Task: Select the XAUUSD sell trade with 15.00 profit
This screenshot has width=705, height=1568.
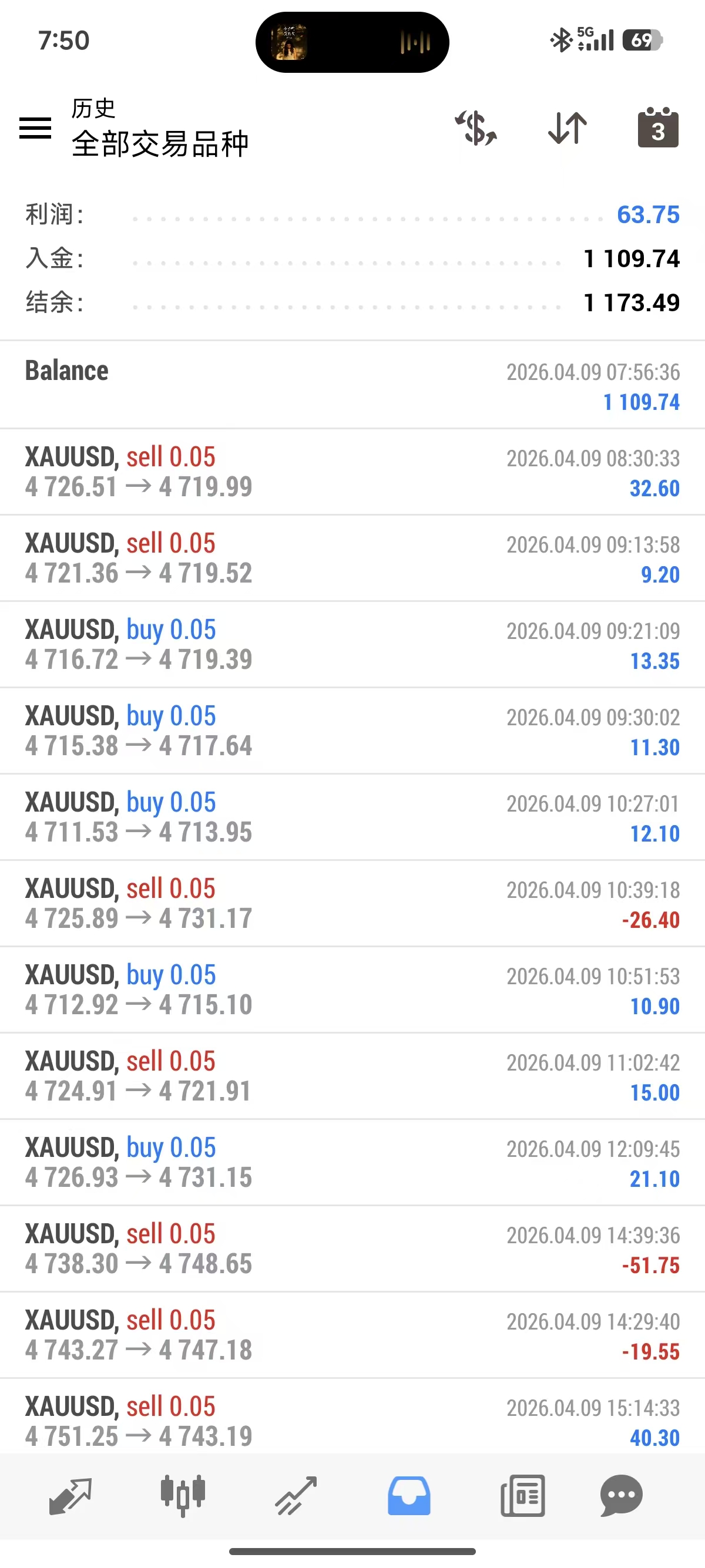Action: point(352,1076)
